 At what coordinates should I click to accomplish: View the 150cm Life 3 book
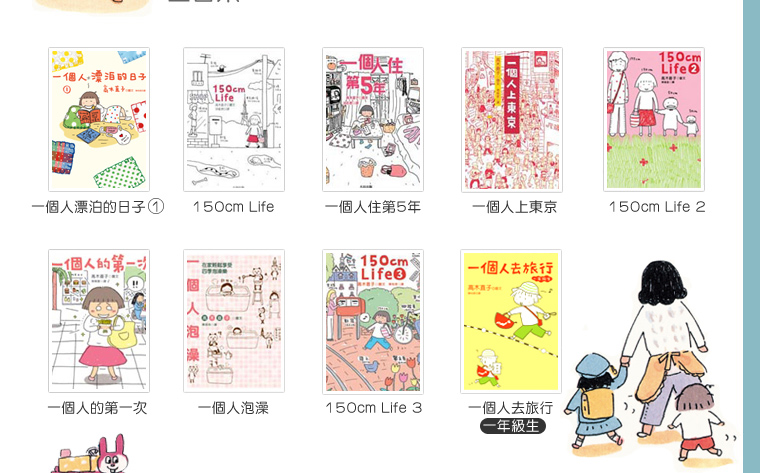[x=373, y=321]
